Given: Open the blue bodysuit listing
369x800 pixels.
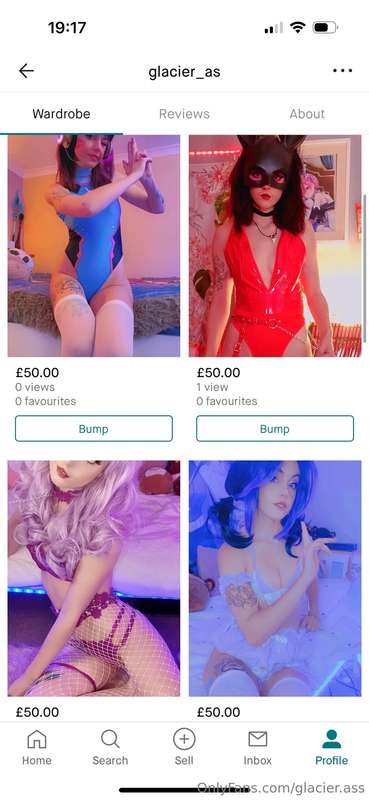Looking at the screenshot, I should click(x=94, y=246).
